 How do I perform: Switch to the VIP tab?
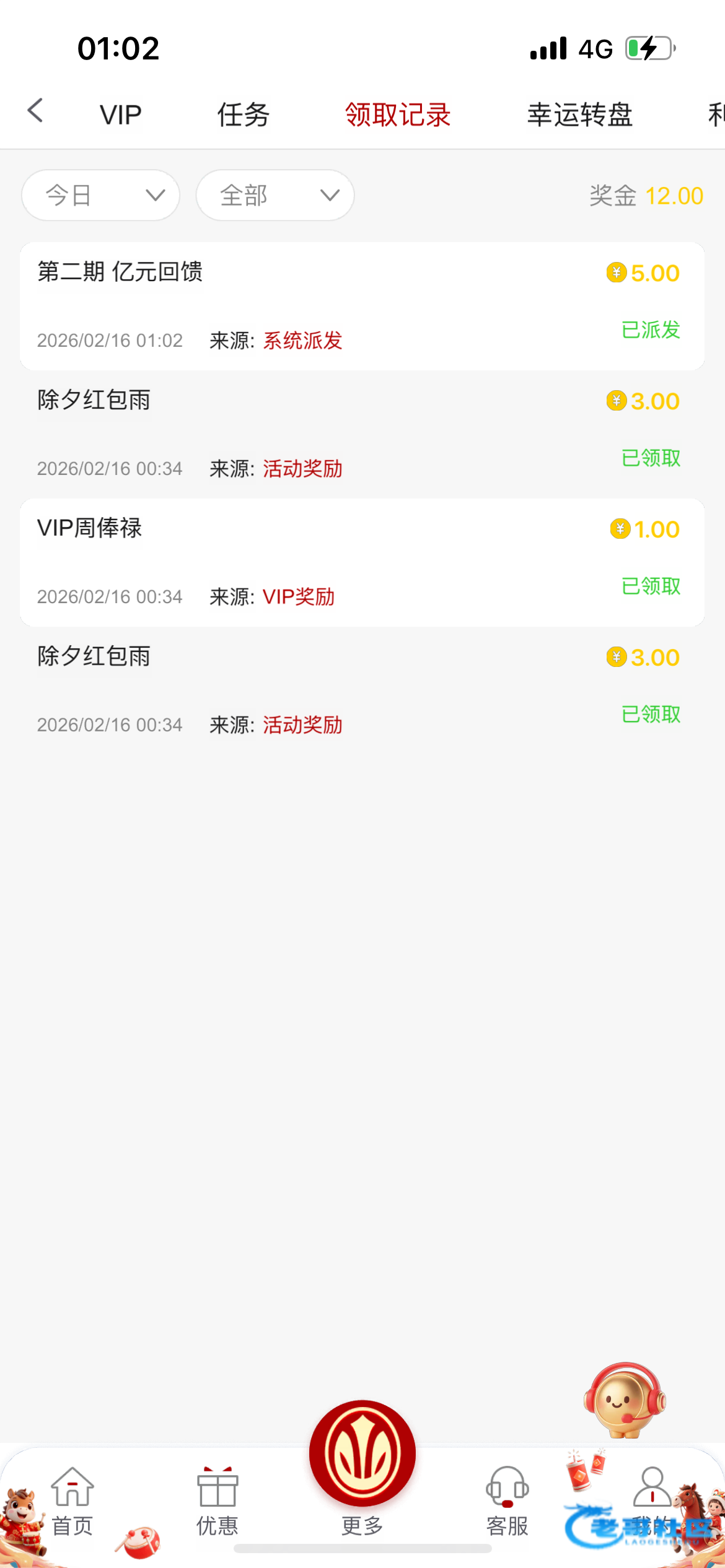(121, 115)
